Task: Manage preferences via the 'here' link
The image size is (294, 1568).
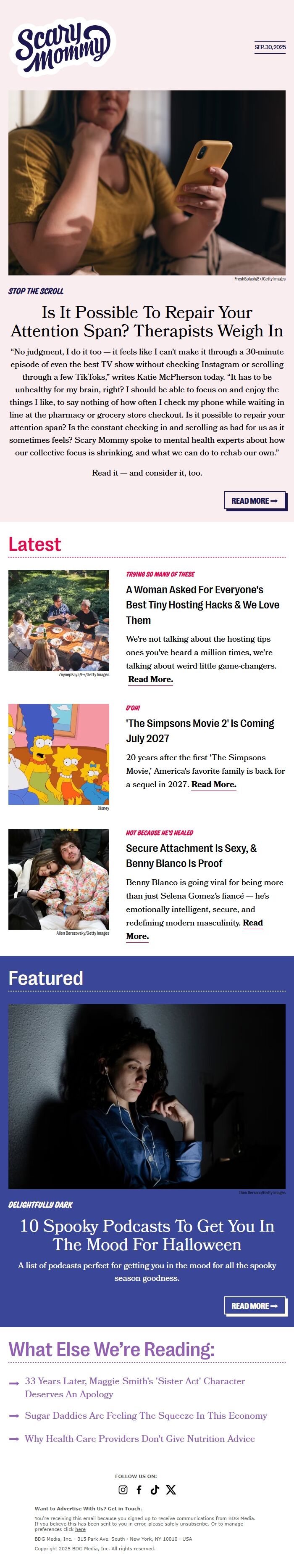Action: (x=80, y=1529)
